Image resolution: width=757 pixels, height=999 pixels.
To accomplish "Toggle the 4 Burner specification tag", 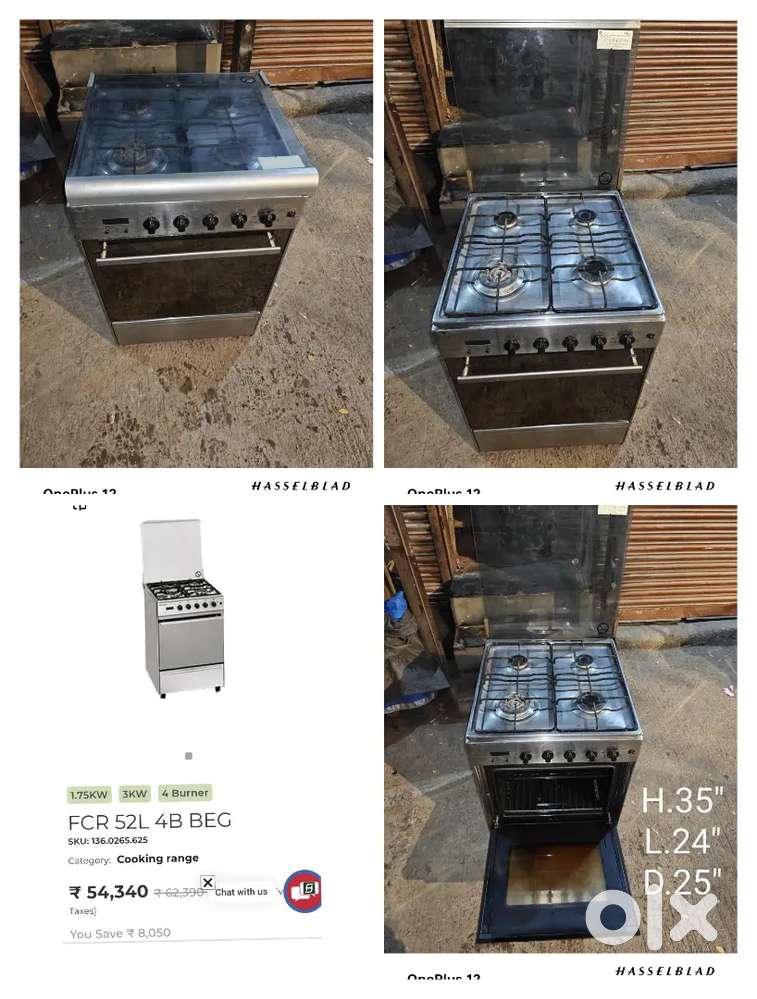I will [184, 794].
